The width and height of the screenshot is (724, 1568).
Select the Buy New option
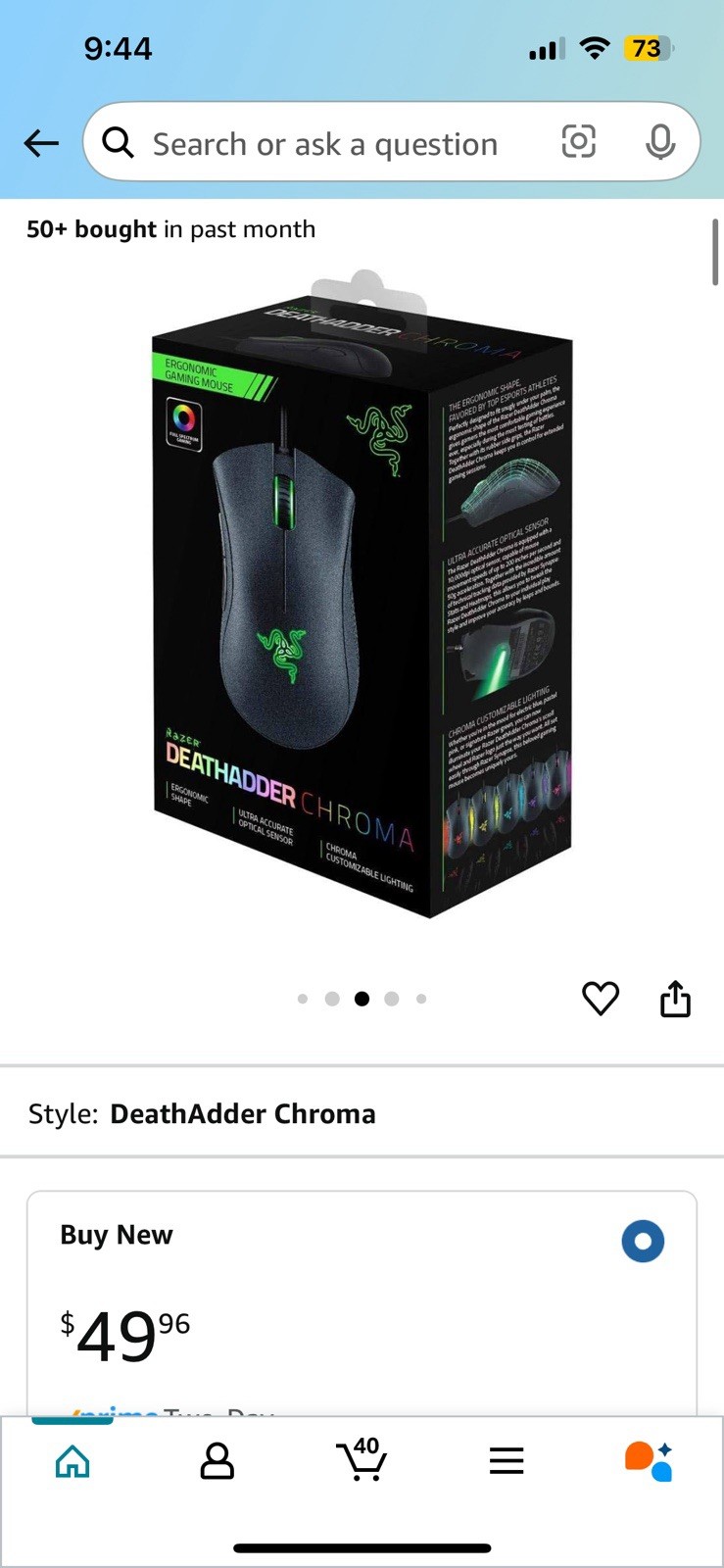pyautogui.click(x=643, y=1241)
